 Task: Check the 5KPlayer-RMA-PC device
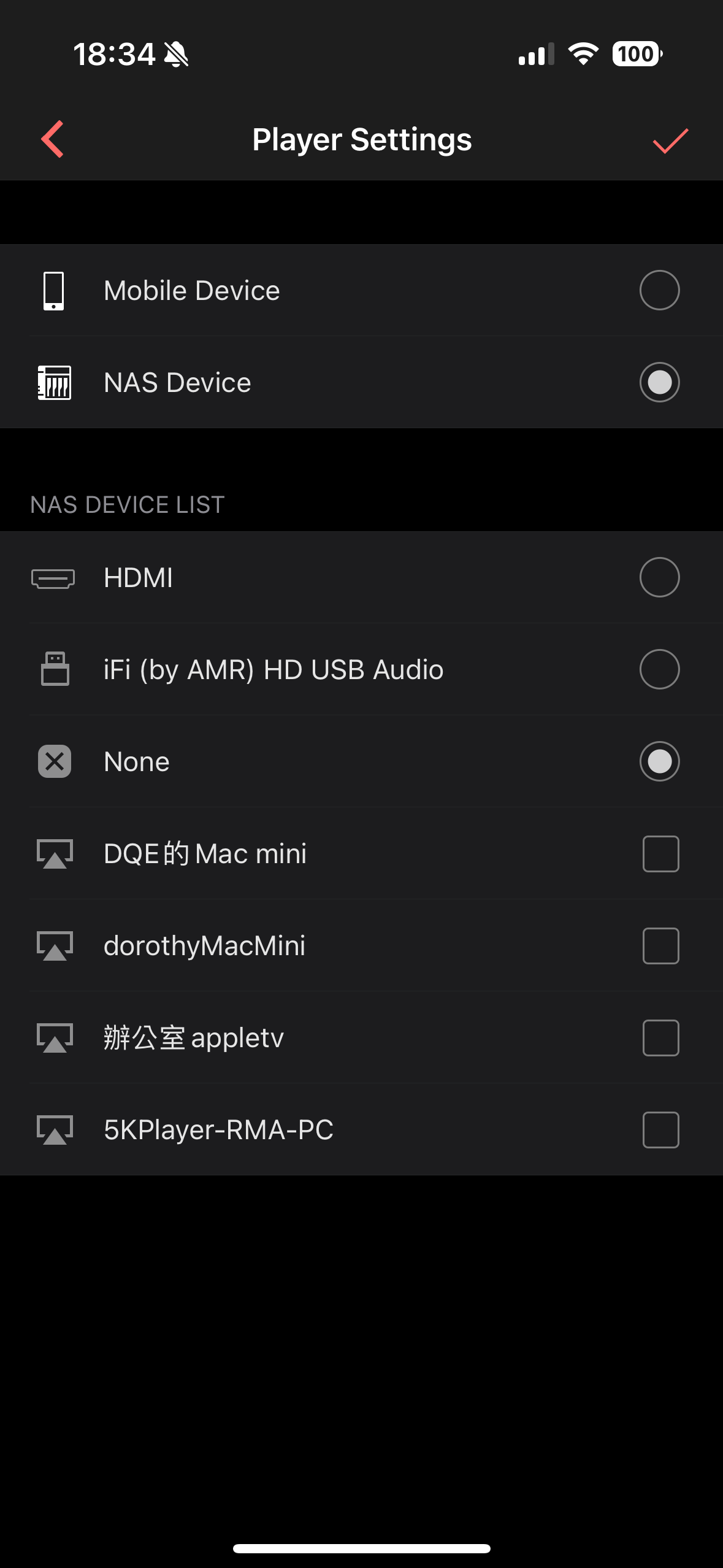(x=660, y=1129)
